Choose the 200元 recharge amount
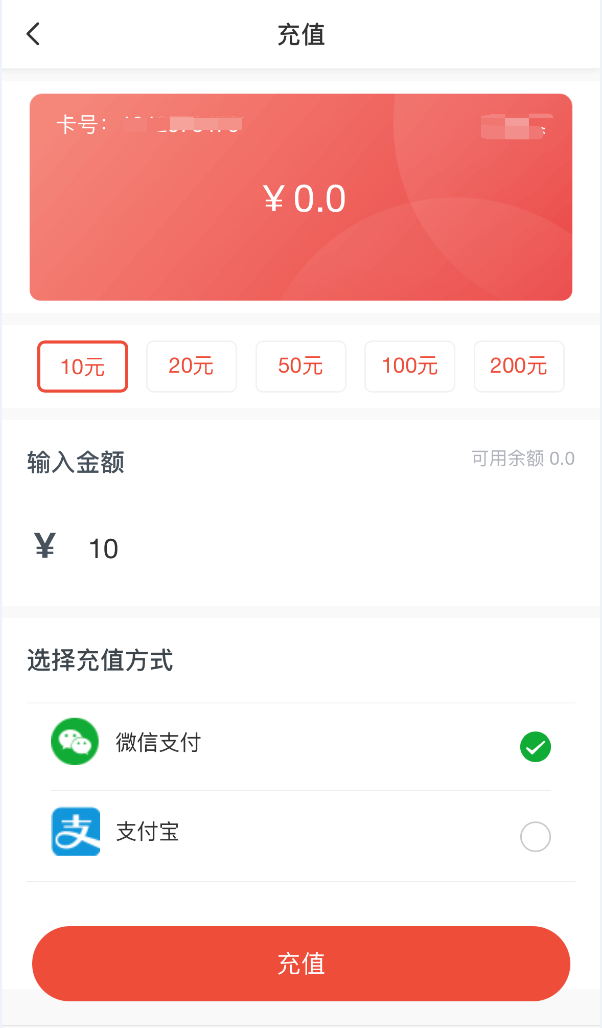602x1028 pixels. [x=518, y=366]
